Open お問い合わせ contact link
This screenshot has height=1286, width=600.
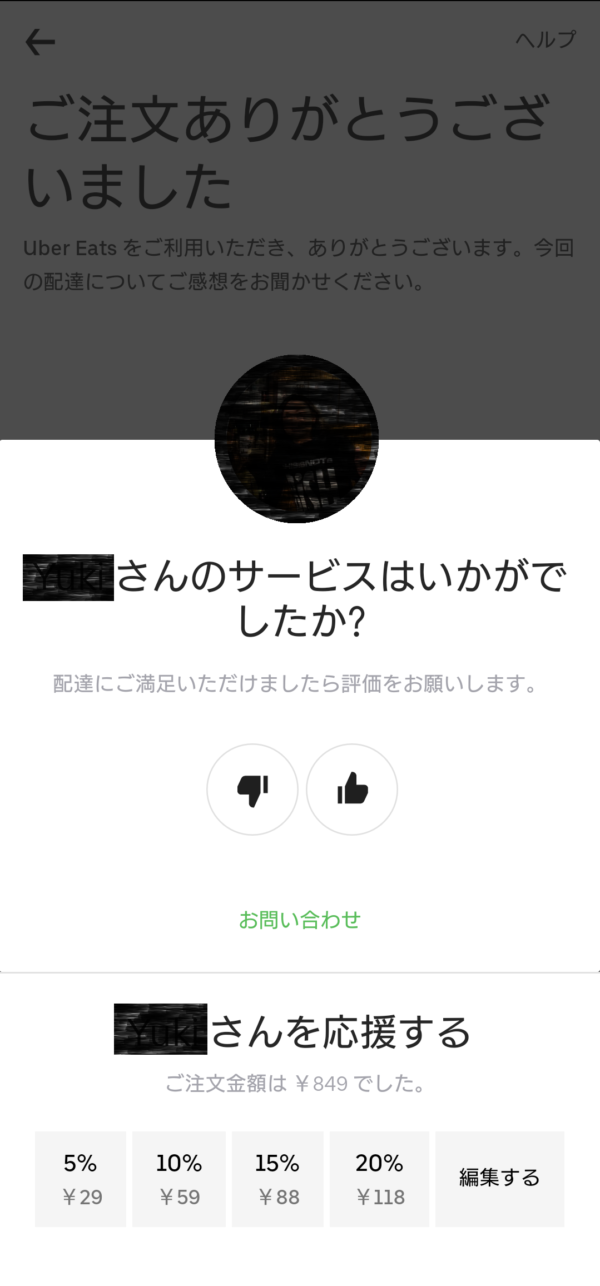(299, 920)
